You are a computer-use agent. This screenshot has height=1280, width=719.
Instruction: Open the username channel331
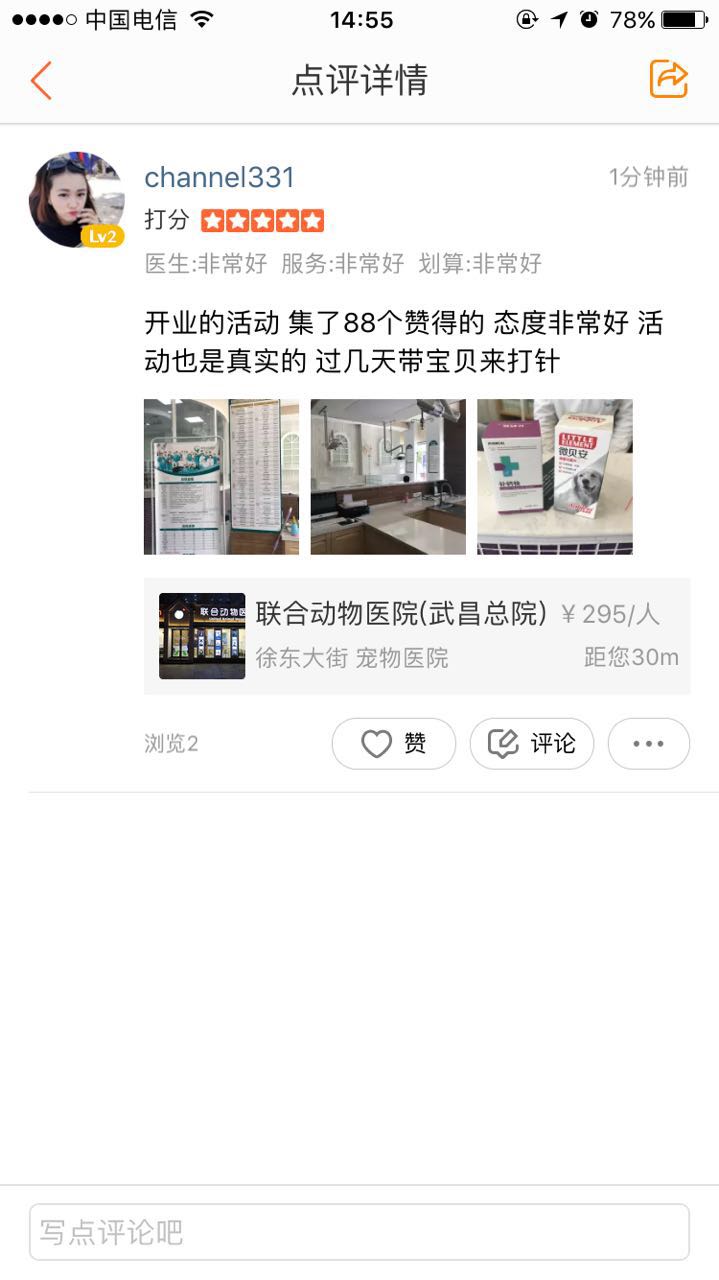(220, 178)
